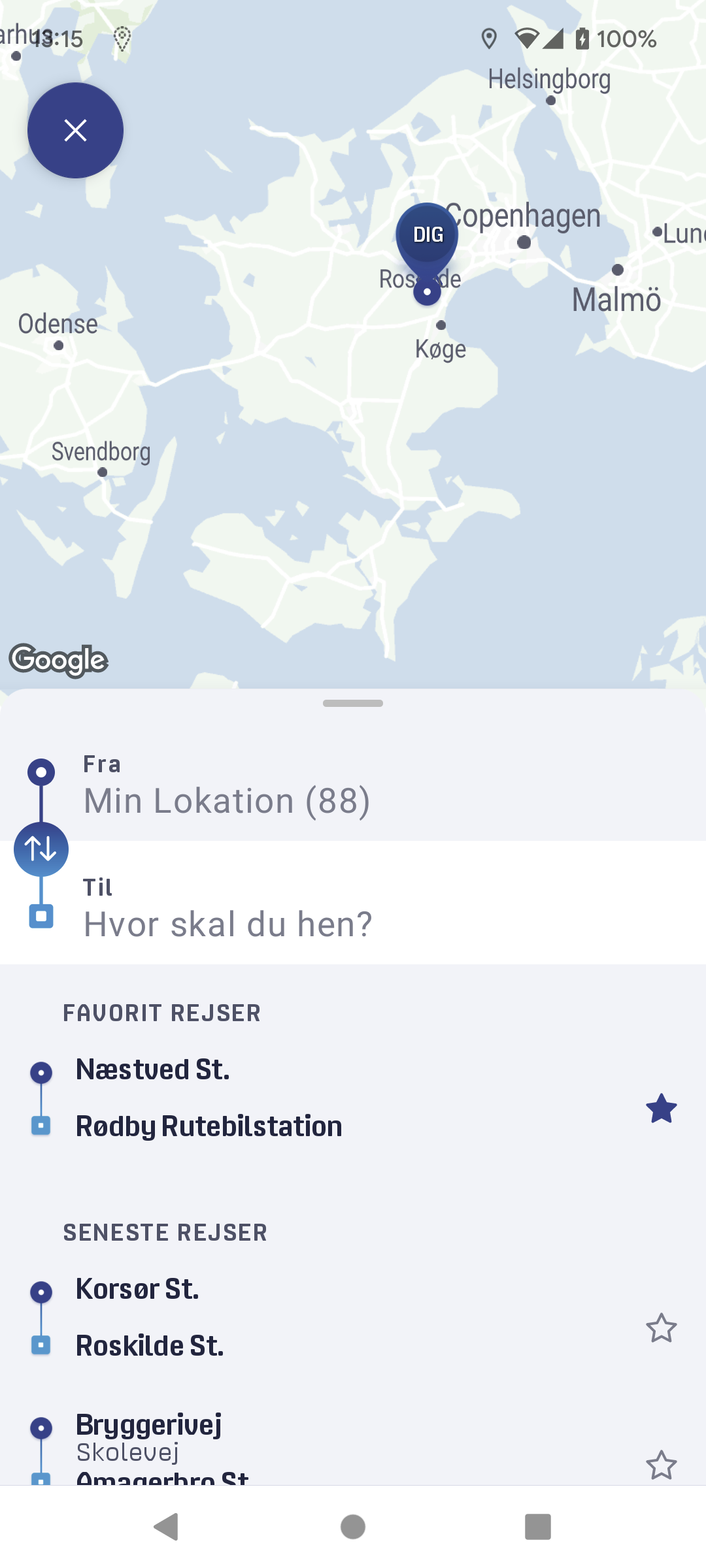Go to the home screen
706x1568 pixels.
coord(353,1527)
